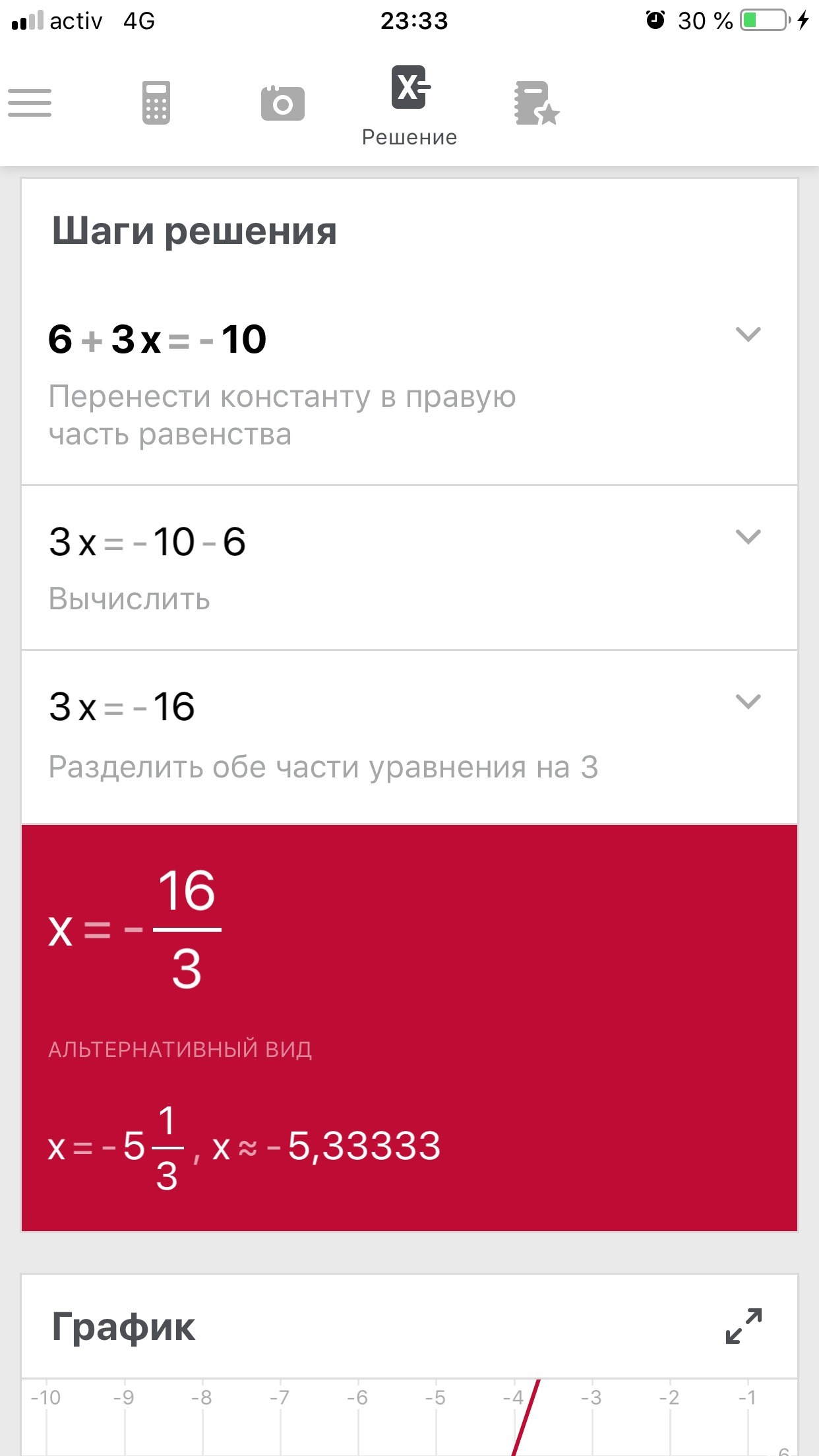Open the hamburger menu
The image size is (819, 1456).
click(30, 103)
